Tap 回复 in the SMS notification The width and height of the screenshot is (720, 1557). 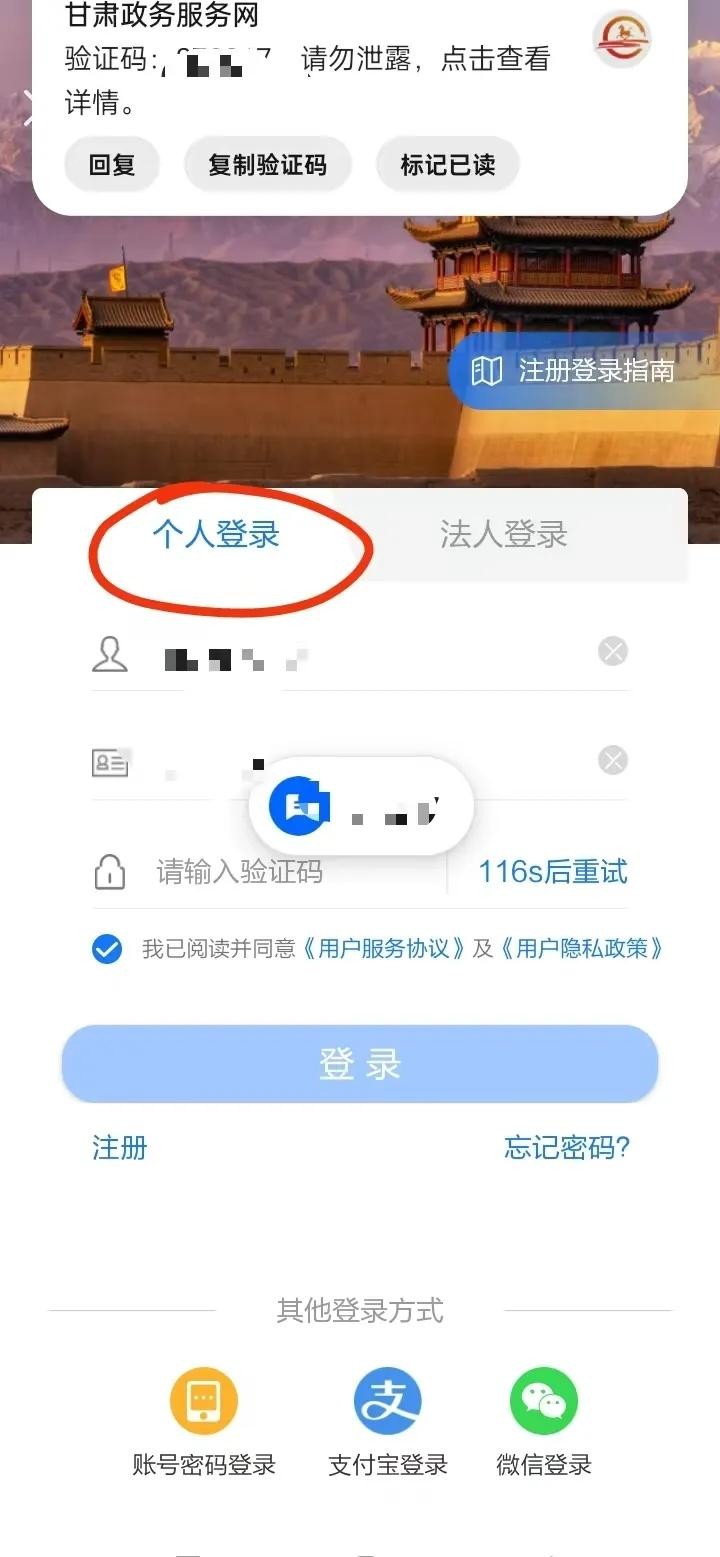(112, 165)
